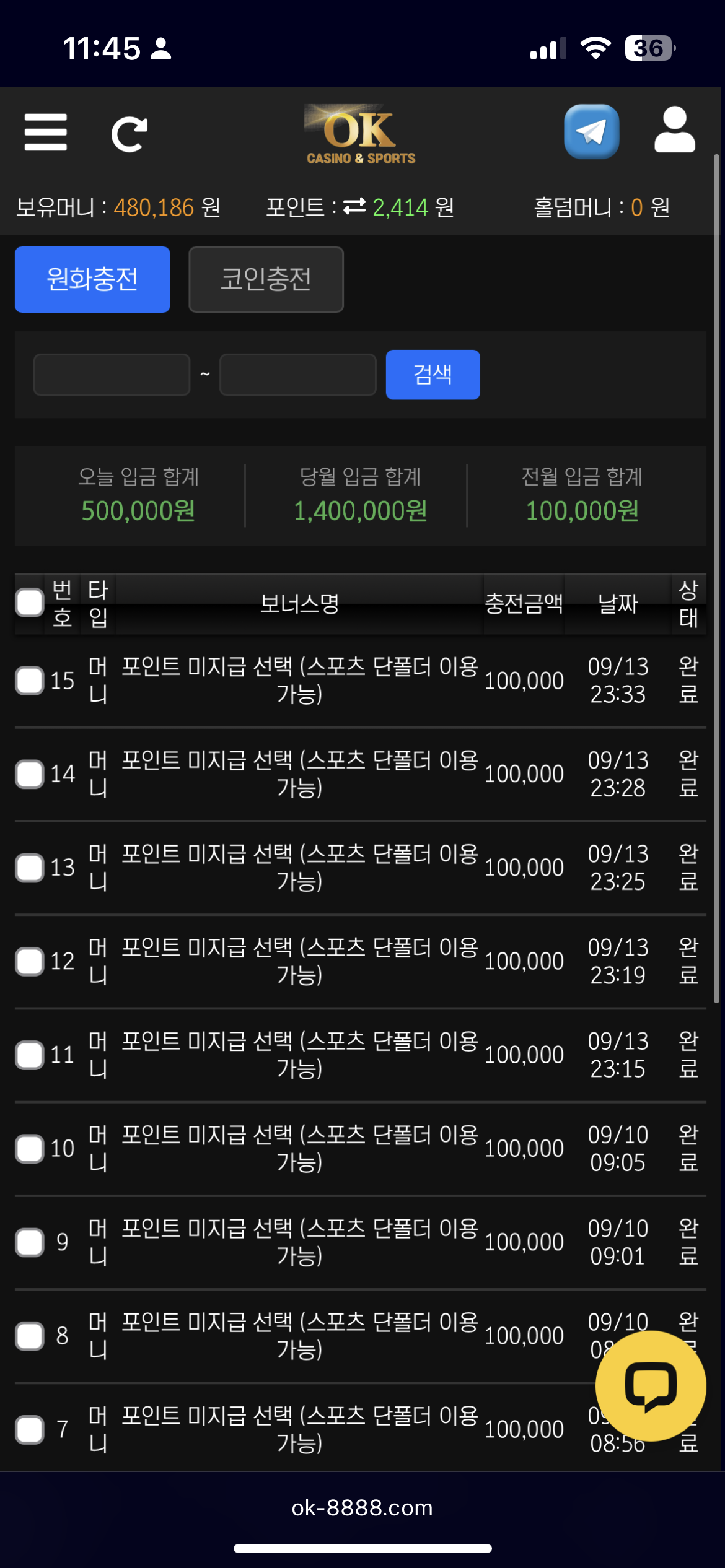Open the Telegram contact icon
Screen dimensions: 725x1568
pyautogui.click(x=591, y=131)
